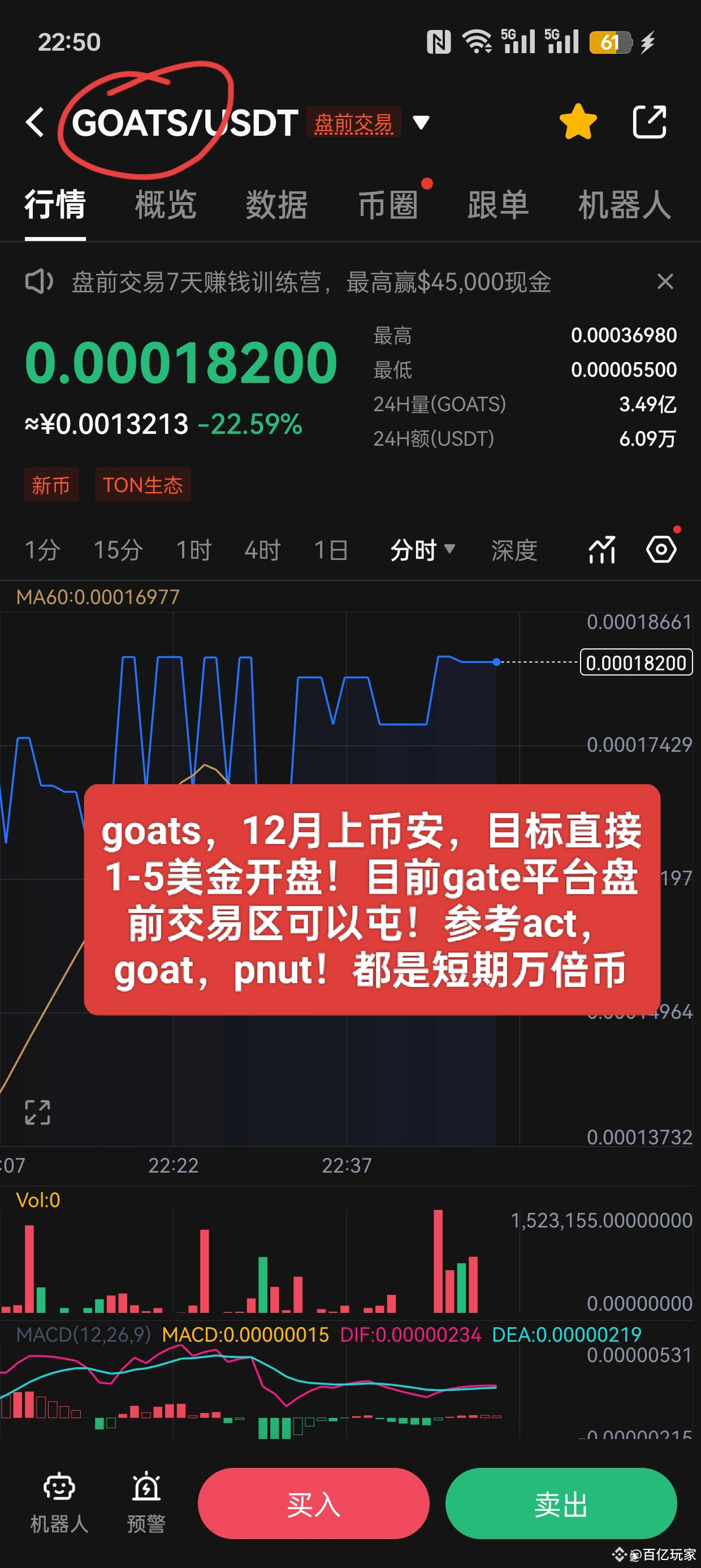Tap the back arrow at top left

coord(34,122)
